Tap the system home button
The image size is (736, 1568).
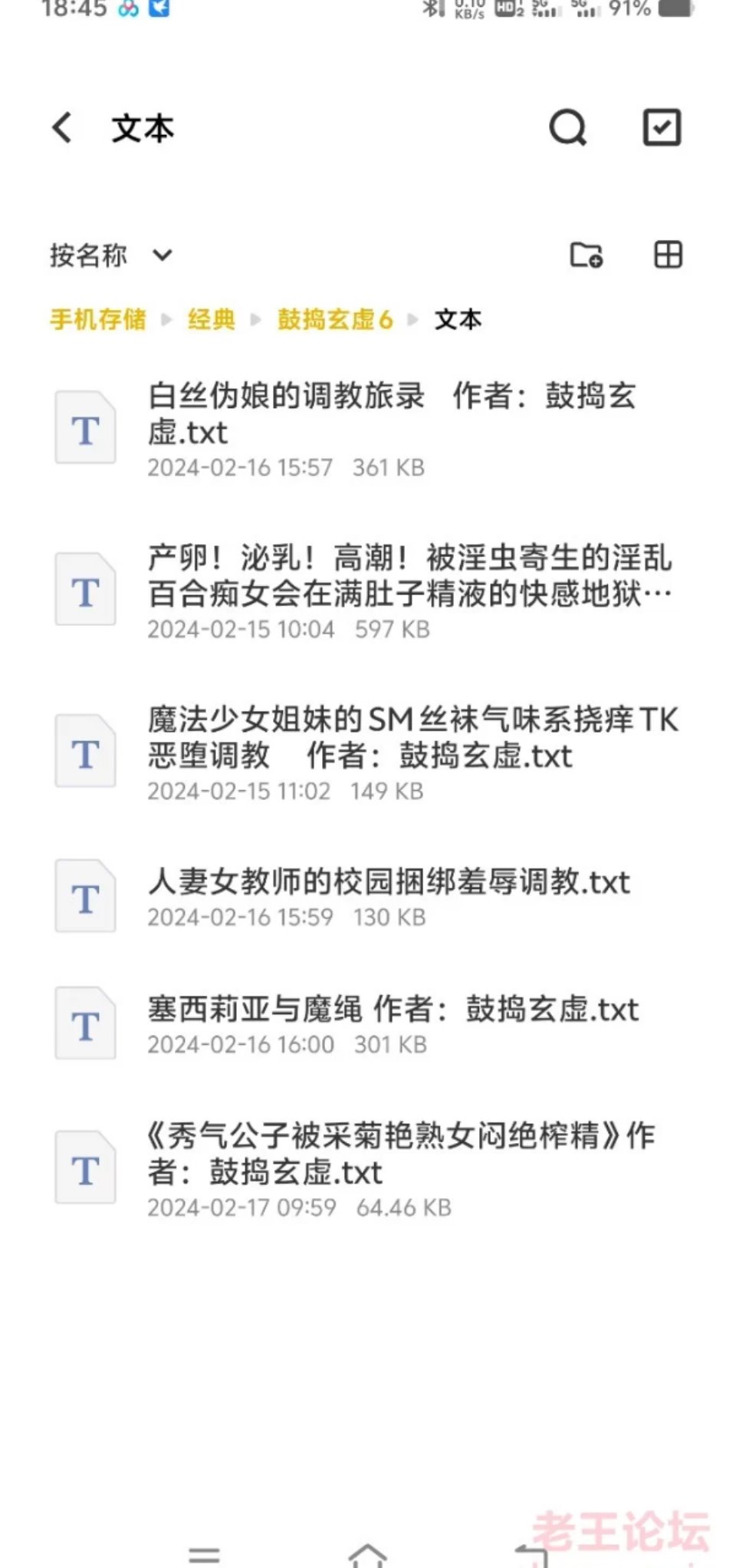(367, 1554)
